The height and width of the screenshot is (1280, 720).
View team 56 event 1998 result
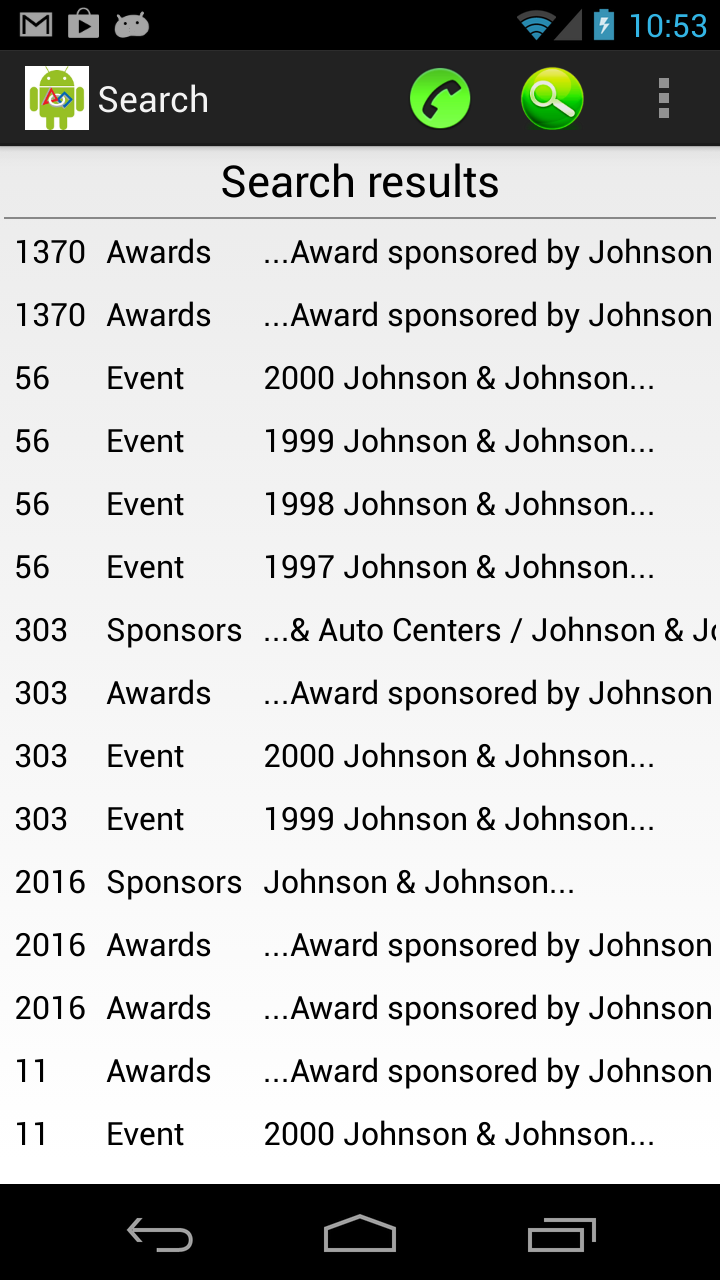[360, 504]
